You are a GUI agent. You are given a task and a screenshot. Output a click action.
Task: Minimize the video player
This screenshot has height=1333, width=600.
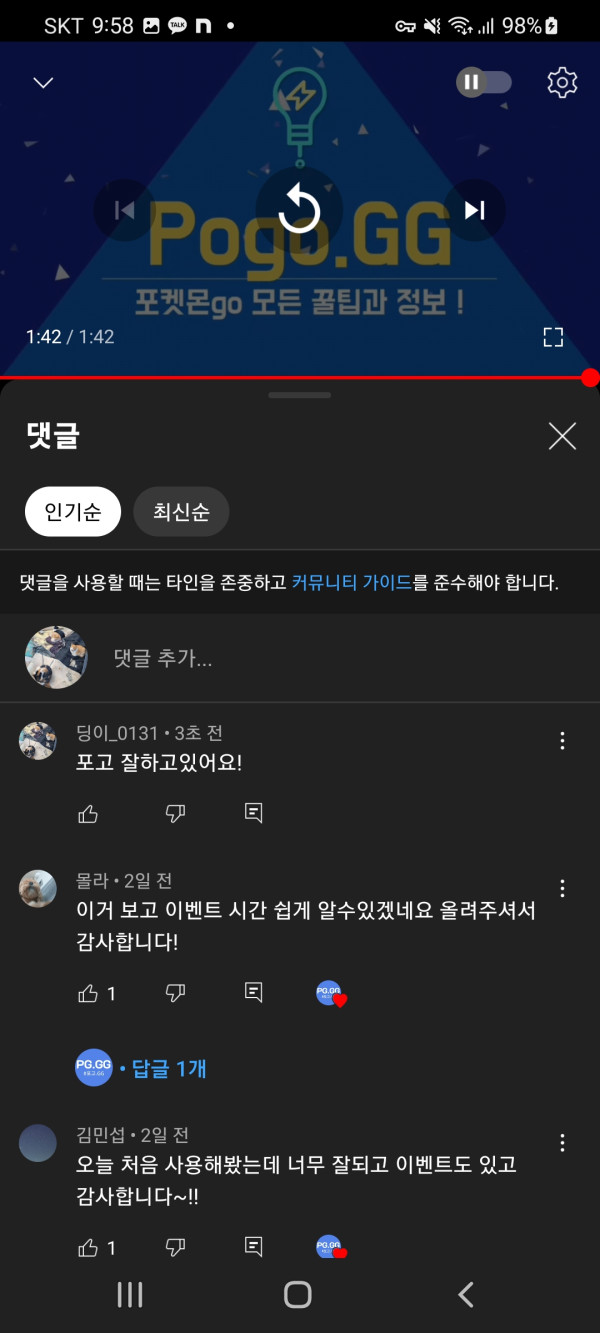tap(43, 82)
